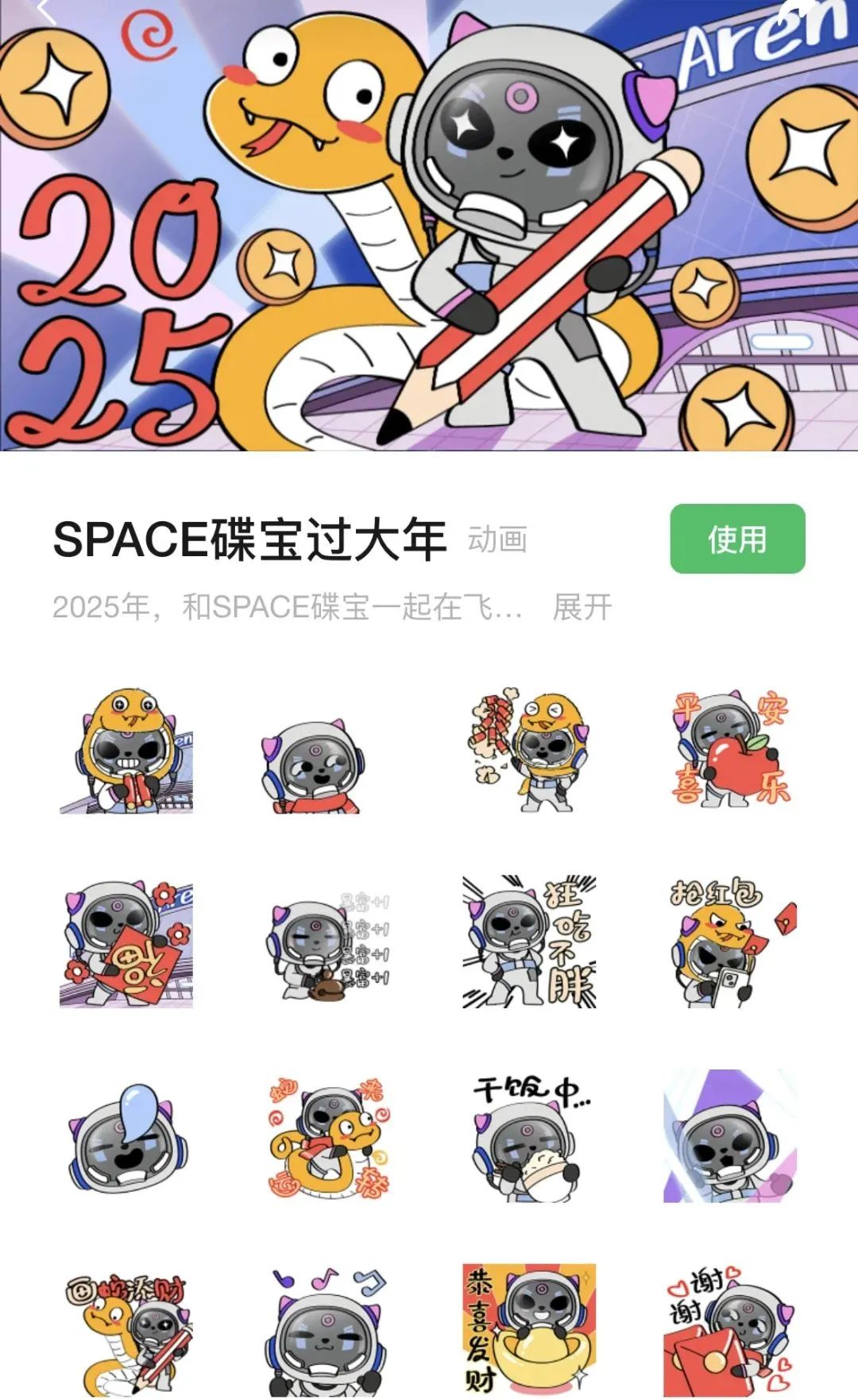Preview the 福 character sticker

click(x=126, y=942)
